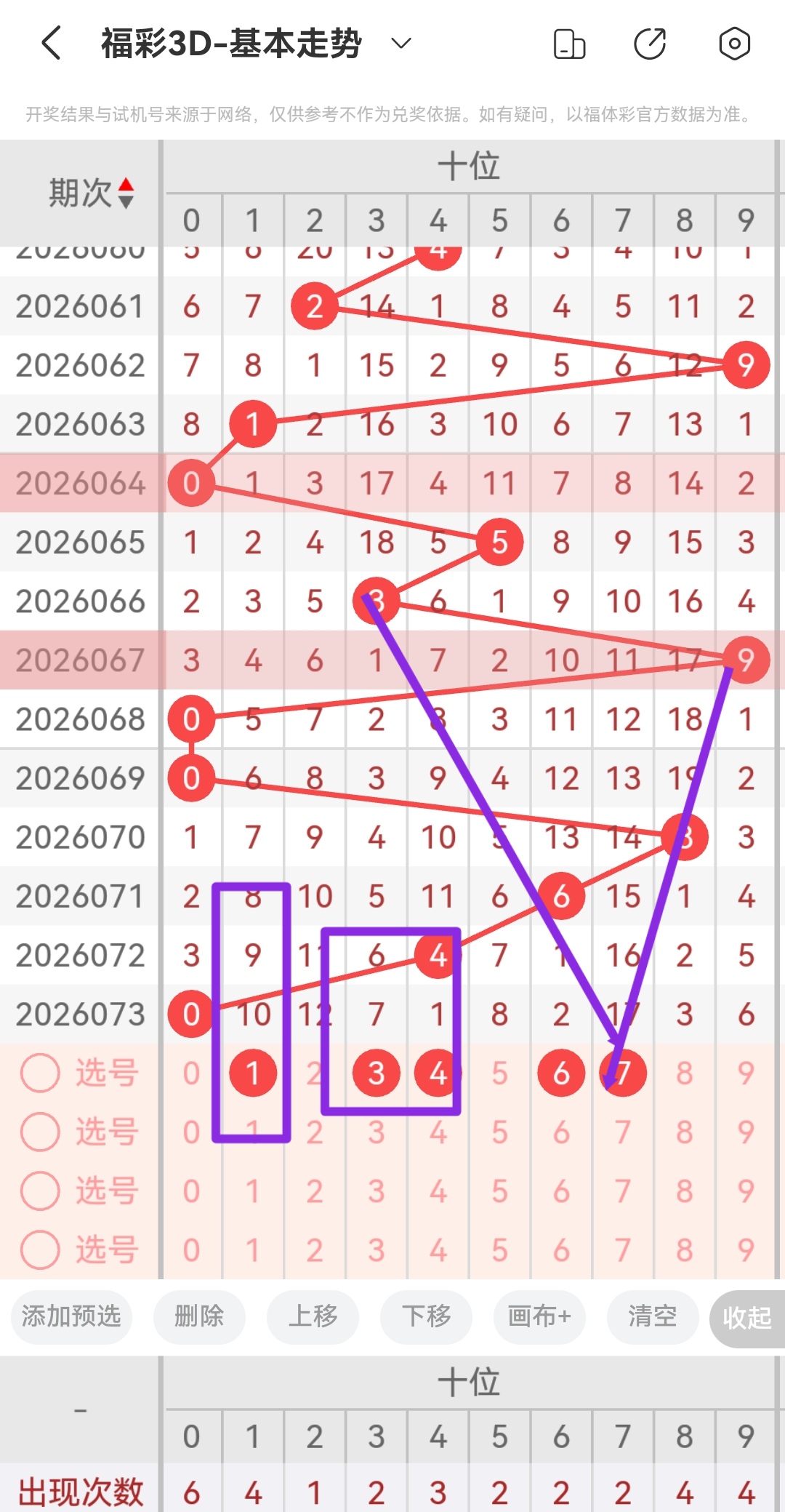Viewport: 785px width, 1512px height.
Task: Tap circled 9 on period 2026067 row
Action: (746, 659)
